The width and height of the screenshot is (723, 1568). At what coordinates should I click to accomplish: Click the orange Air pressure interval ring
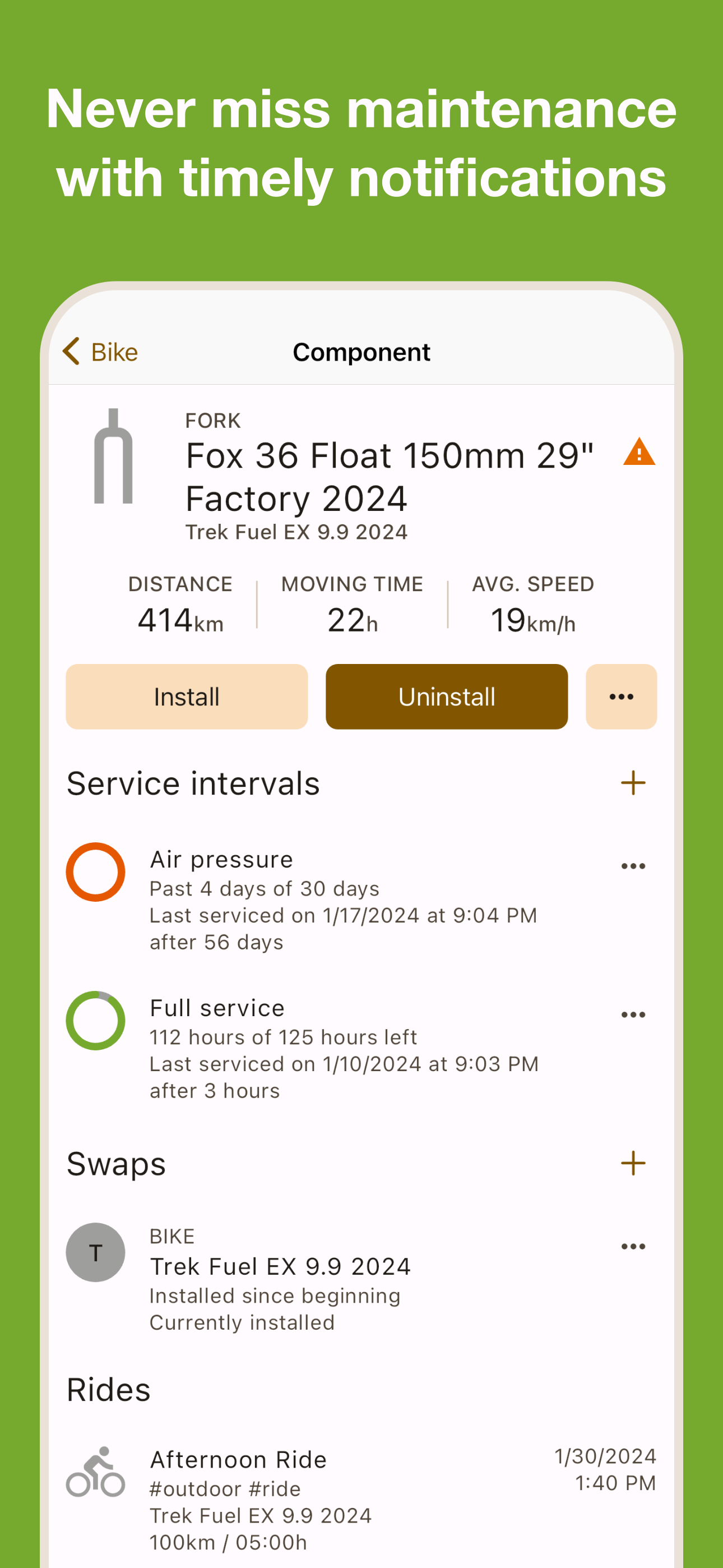tap(95, 871)
